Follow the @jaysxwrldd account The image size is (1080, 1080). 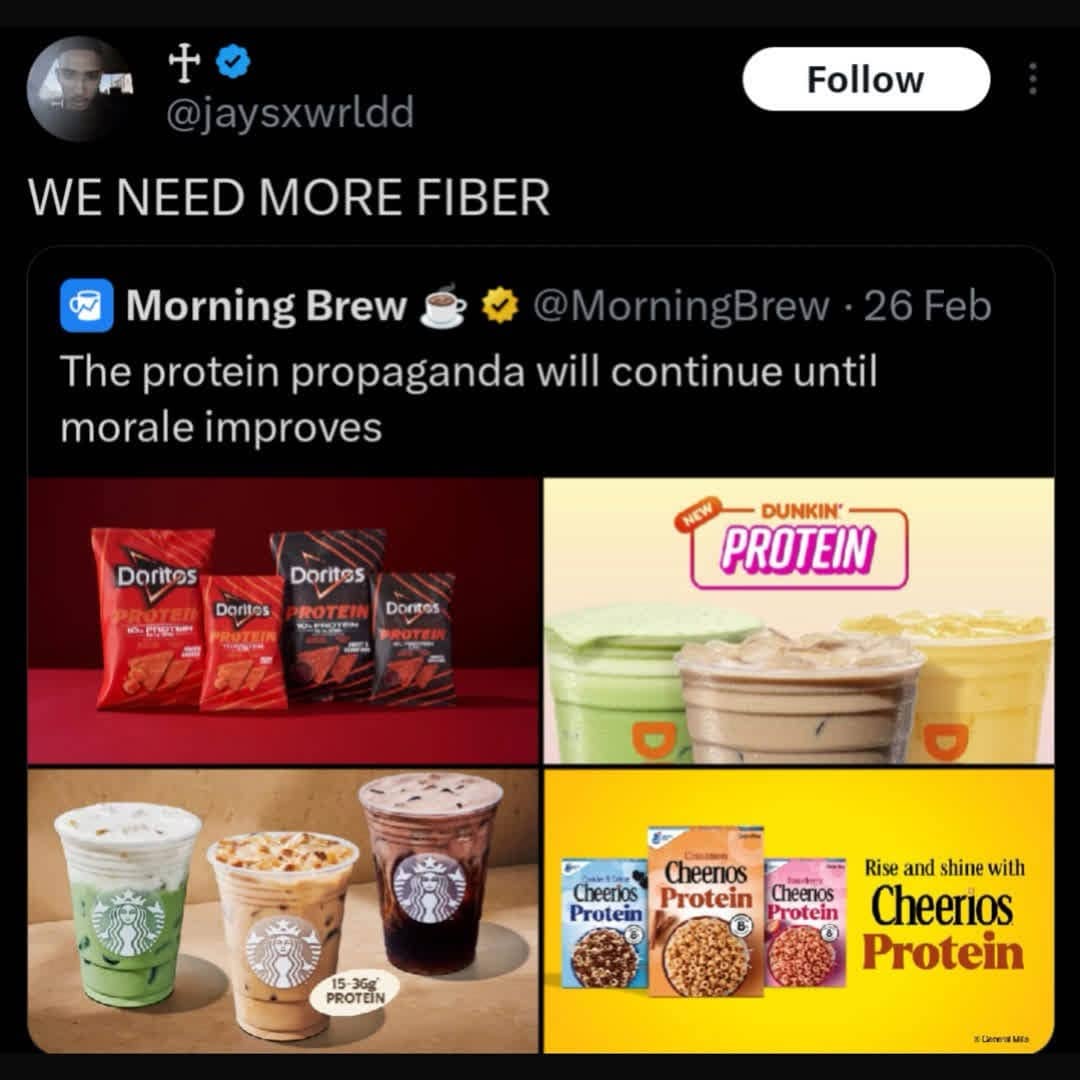[865, 79]
